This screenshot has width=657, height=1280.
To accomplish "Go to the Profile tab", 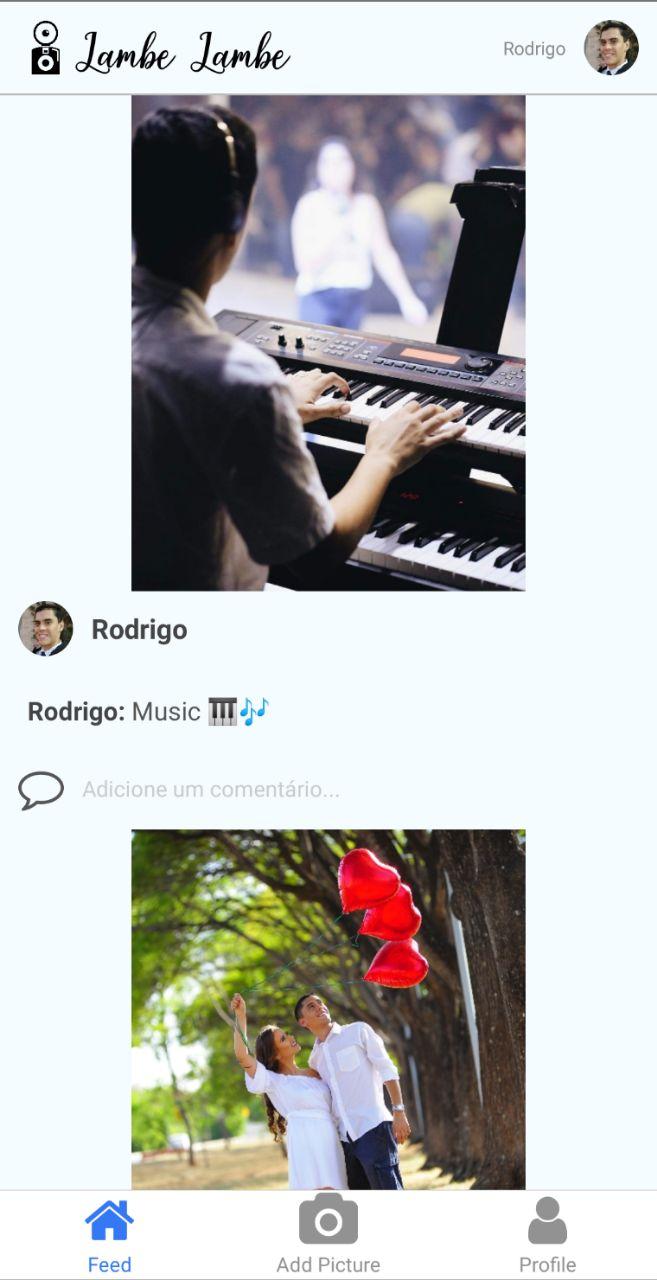I will (547, 1236).
